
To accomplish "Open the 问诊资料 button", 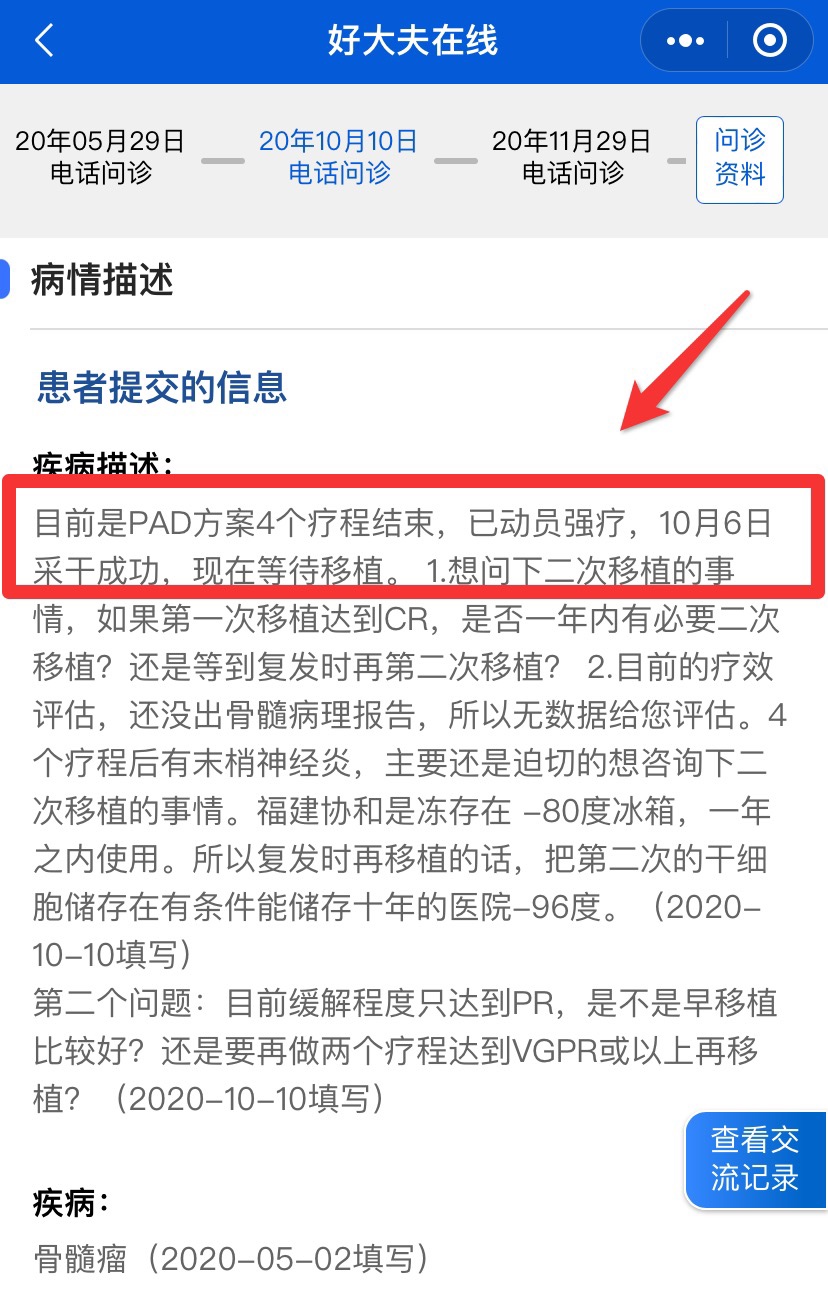I will (739, 160).
